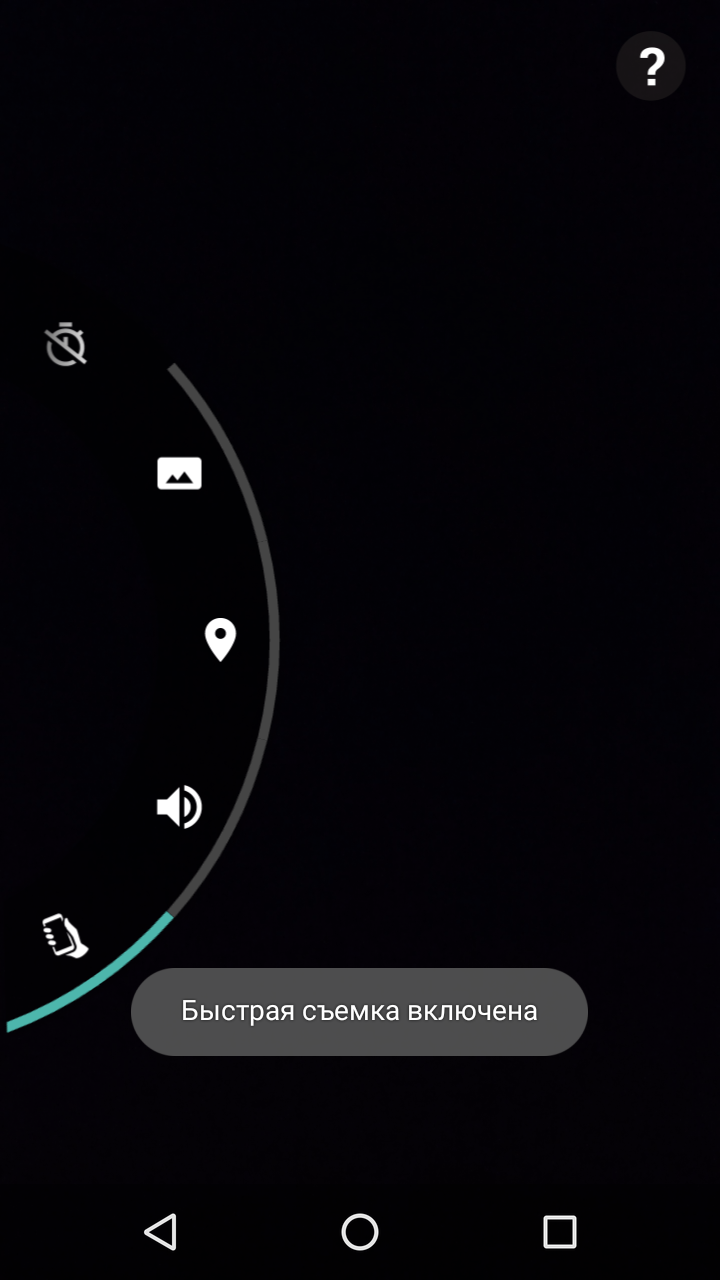Open recent apps with the square button
Viewport: 720px width, 1280px height.
pyautogui.click(x=560, y=1231)
